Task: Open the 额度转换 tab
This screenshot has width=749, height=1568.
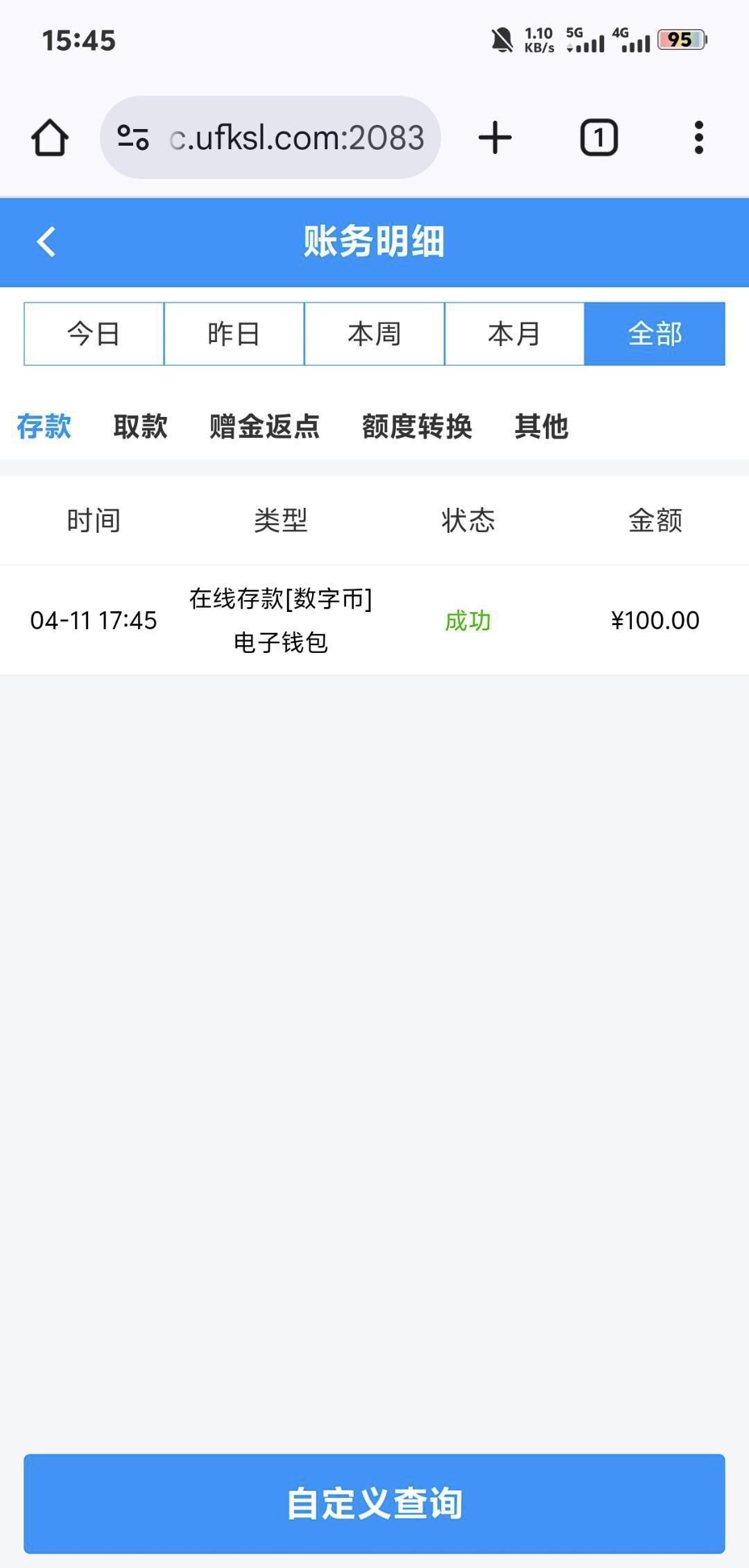Action: click(x=417, y=426)
